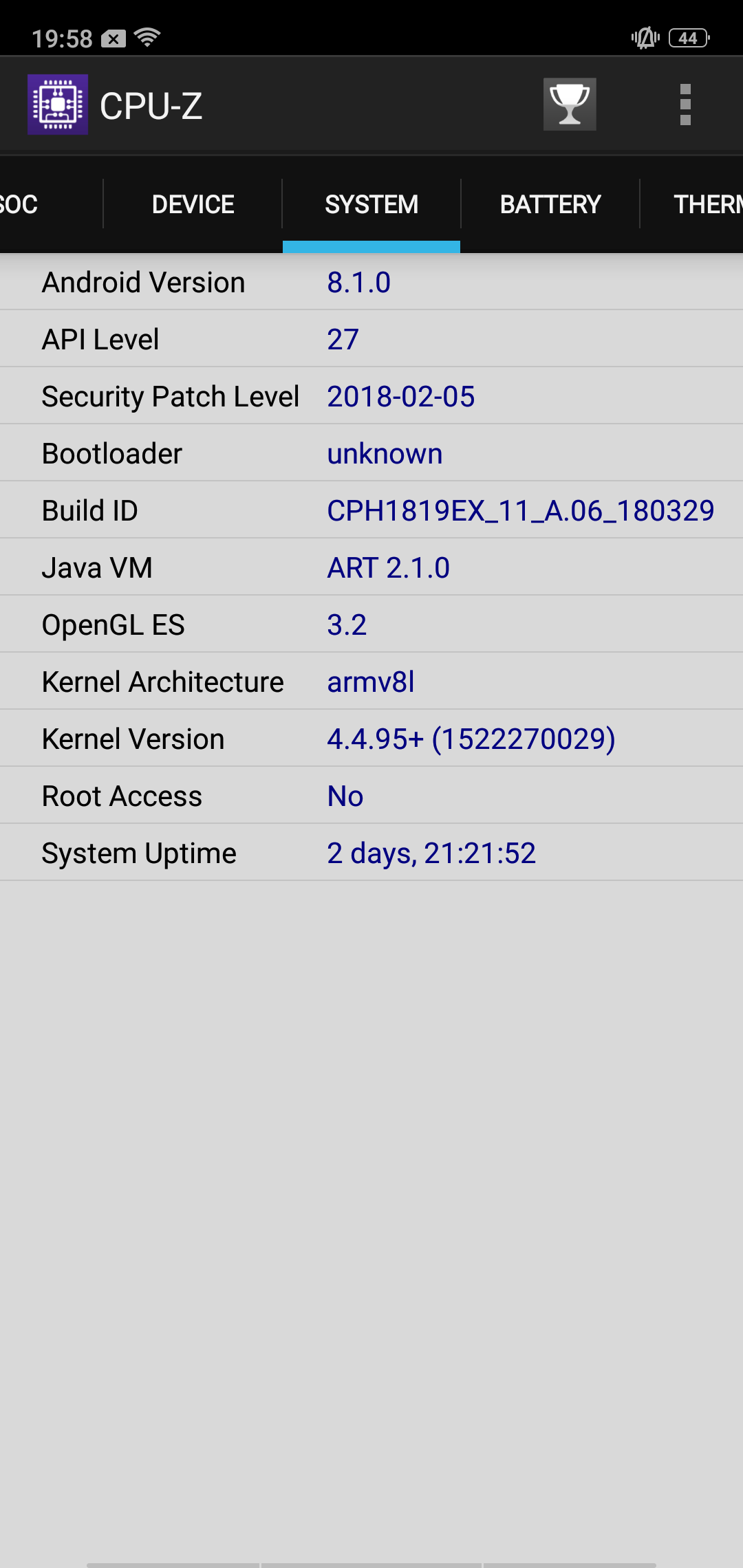
Task: Switch to the DEVICE tab
Action: pos(193,204)
